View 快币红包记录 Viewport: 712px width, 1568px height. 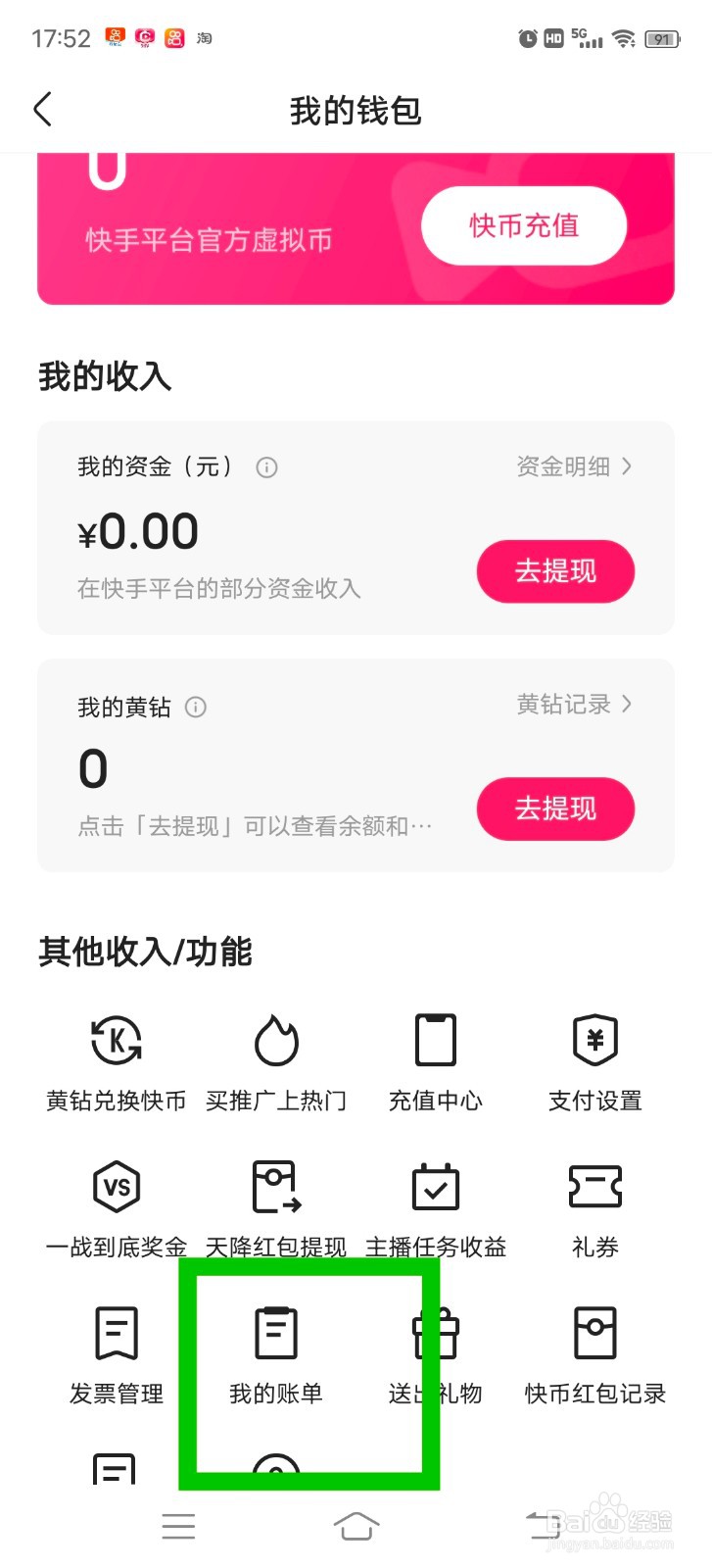coord(595,1354)
